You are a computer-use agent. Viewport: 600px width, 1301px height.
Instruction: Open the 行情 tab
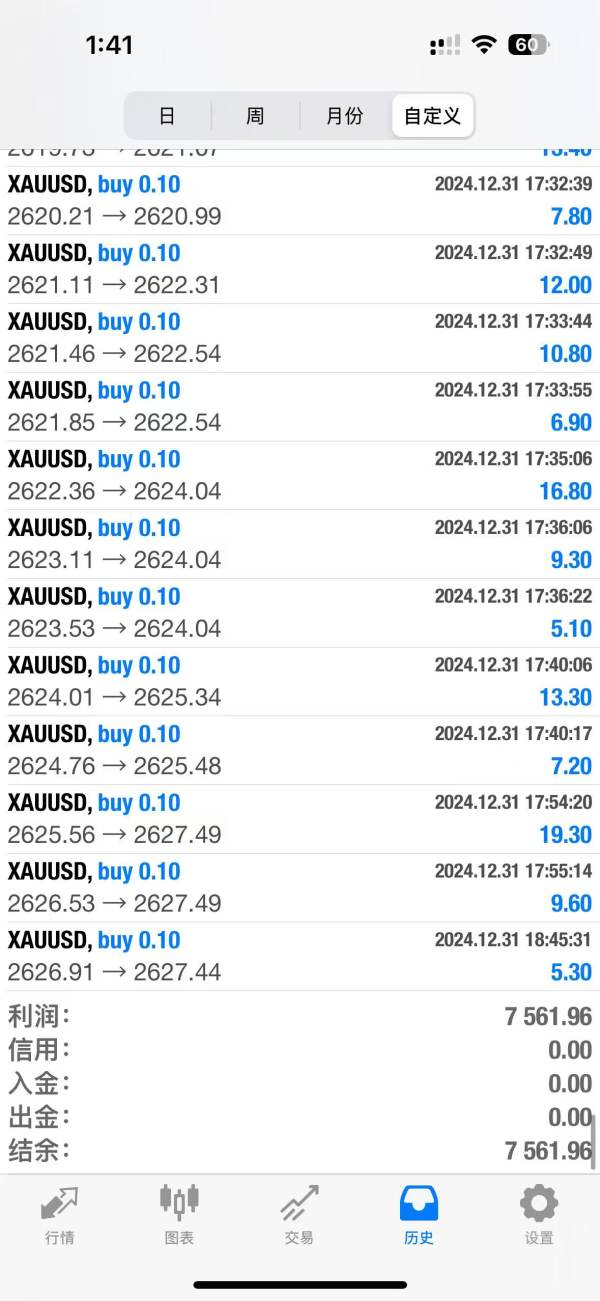tap(60, 1214)
